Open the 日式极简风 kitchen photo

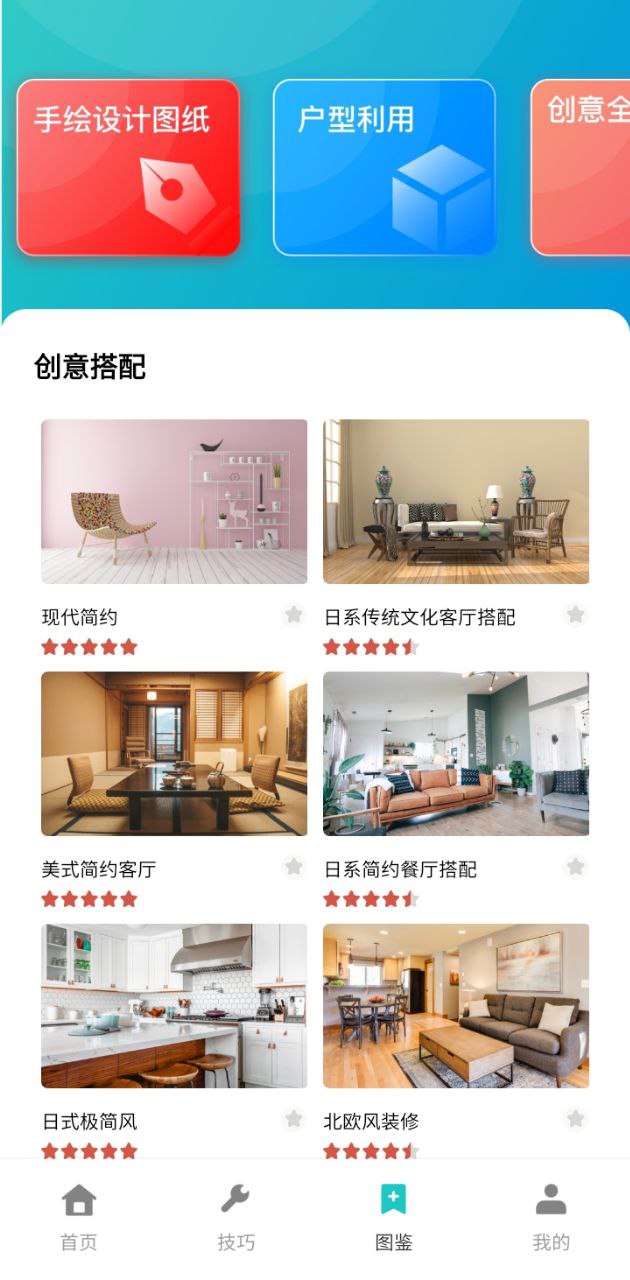[x=174, y=1005]
